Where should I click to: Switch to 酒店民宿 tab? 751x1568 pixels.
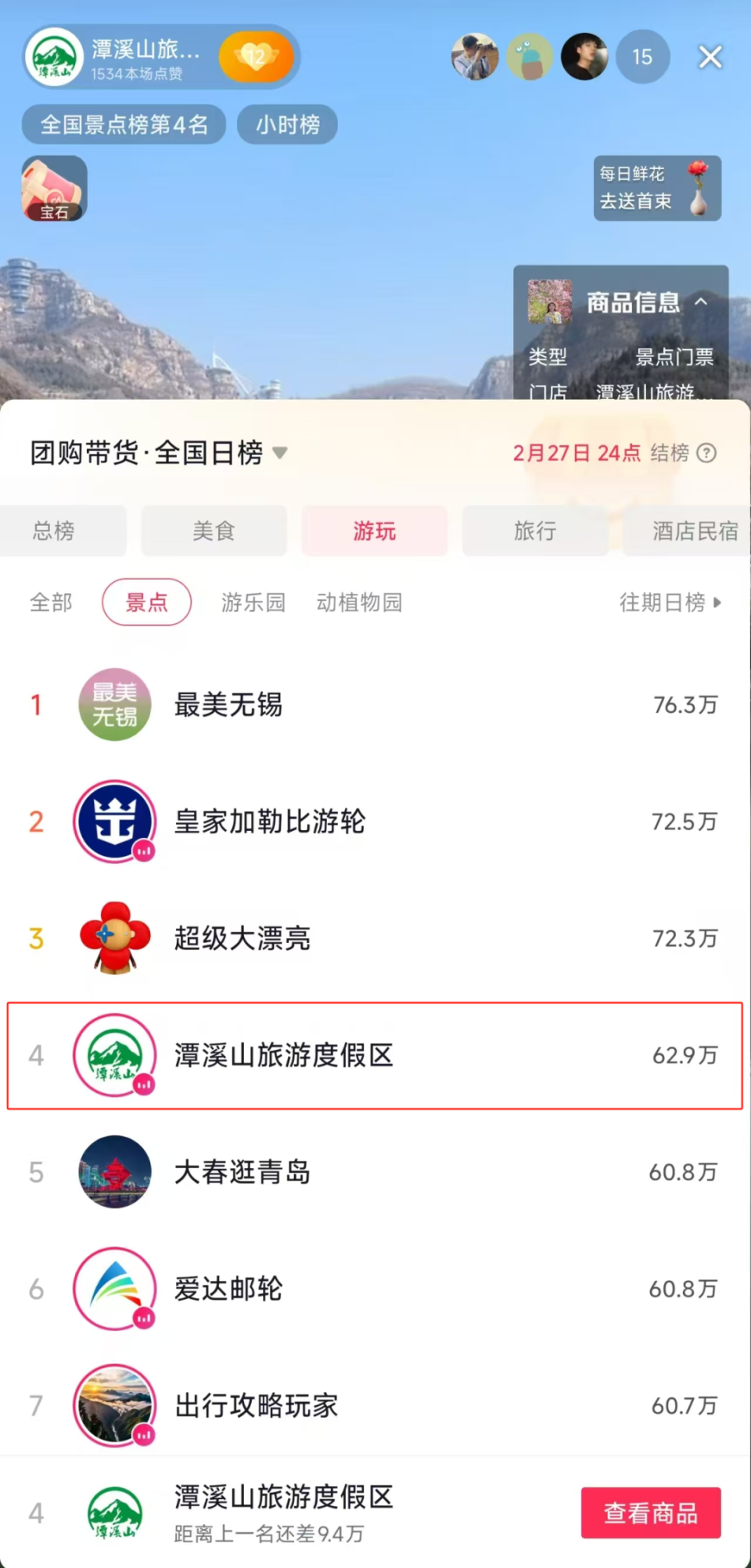[693, 531]
